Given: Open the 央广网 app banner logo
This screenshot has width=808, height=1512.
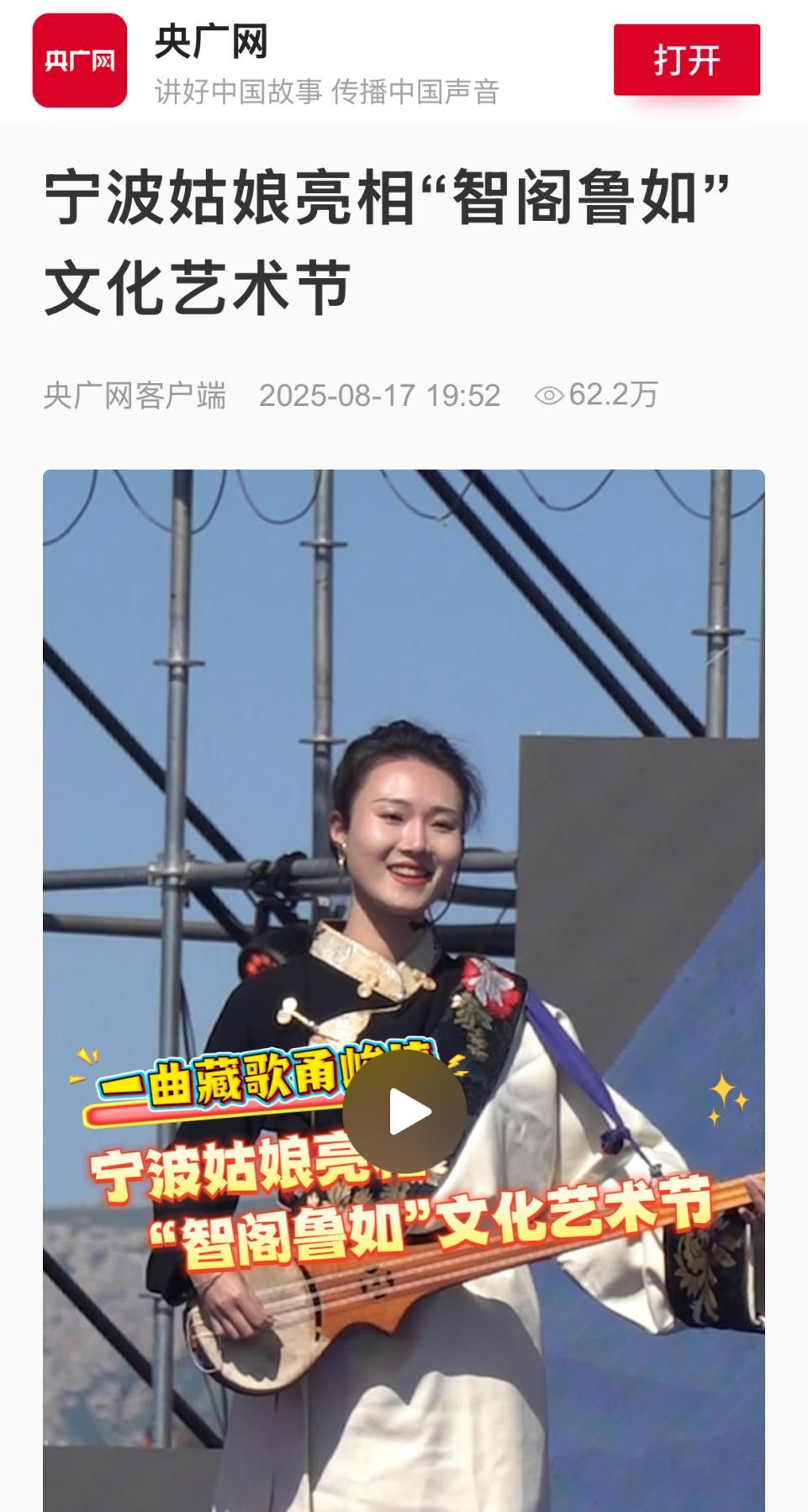Looking at the screenshot, I should point(80,61).
